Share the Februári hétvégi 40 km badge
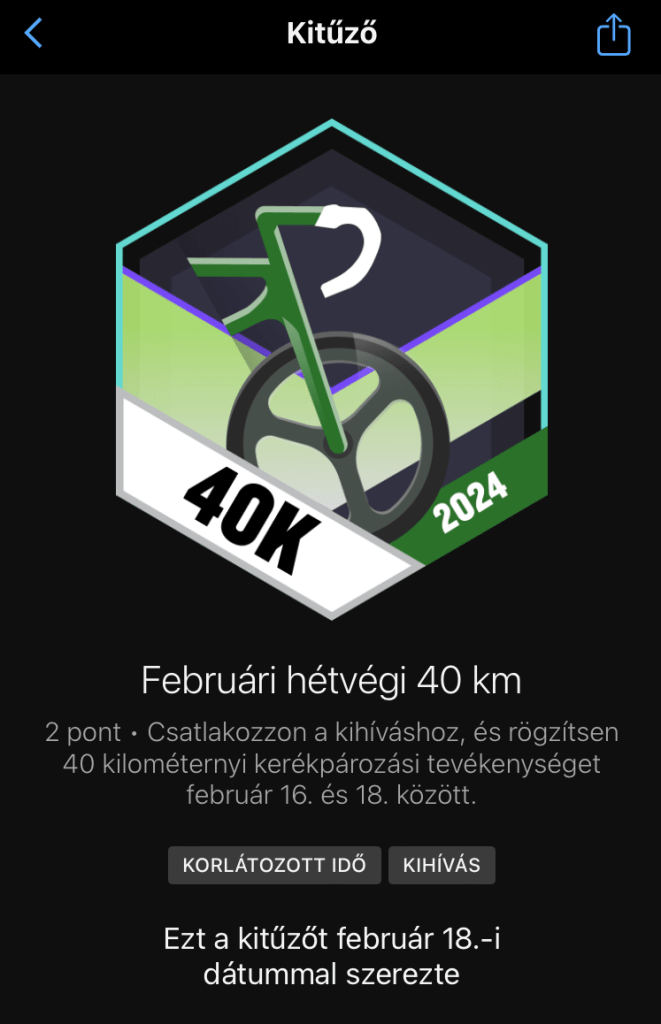 [x=613, y=35]
